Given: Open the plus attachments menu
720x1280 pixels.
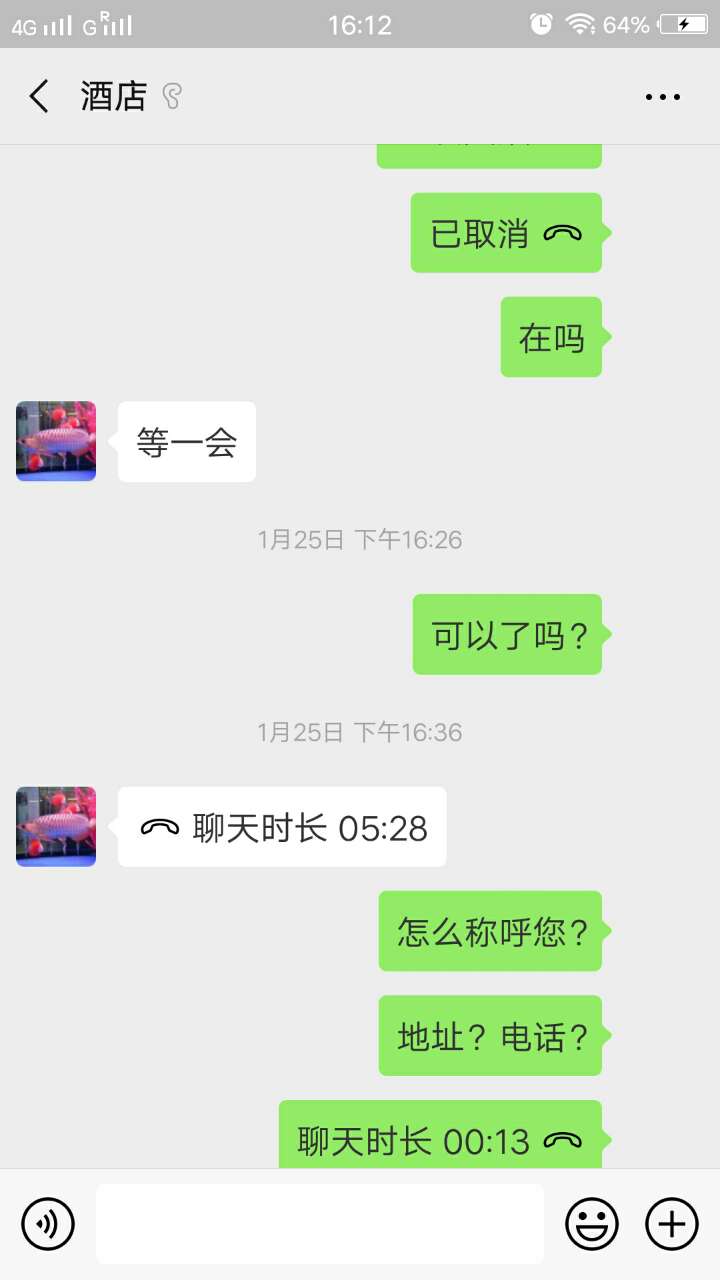Looking at the screenshot, I should (672, 1223).
